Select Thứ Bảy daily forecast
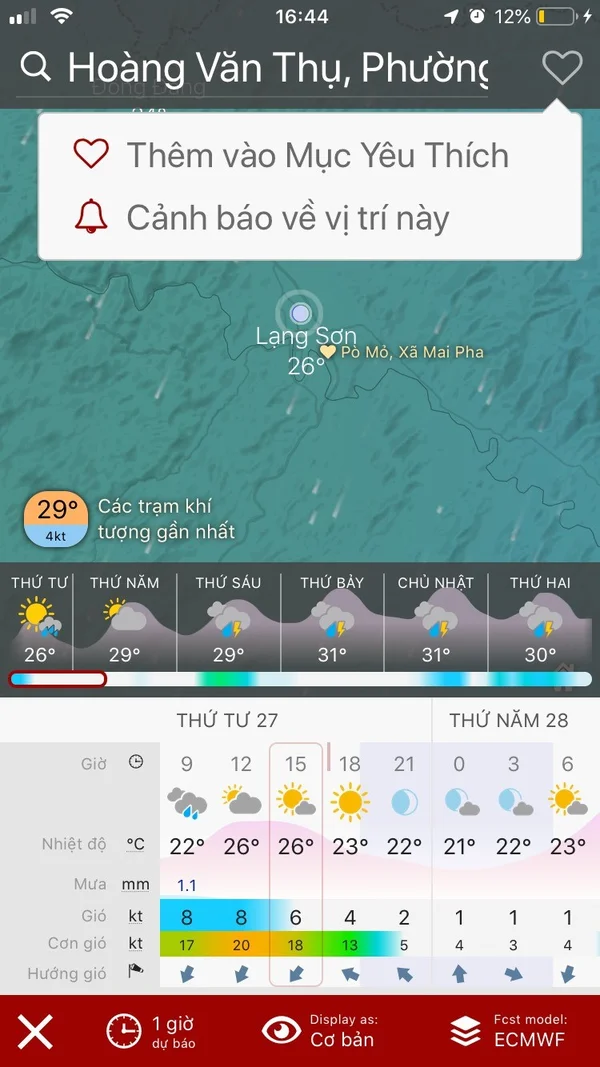This screenshot has width=600, height=1067. [x=332, y=622]
